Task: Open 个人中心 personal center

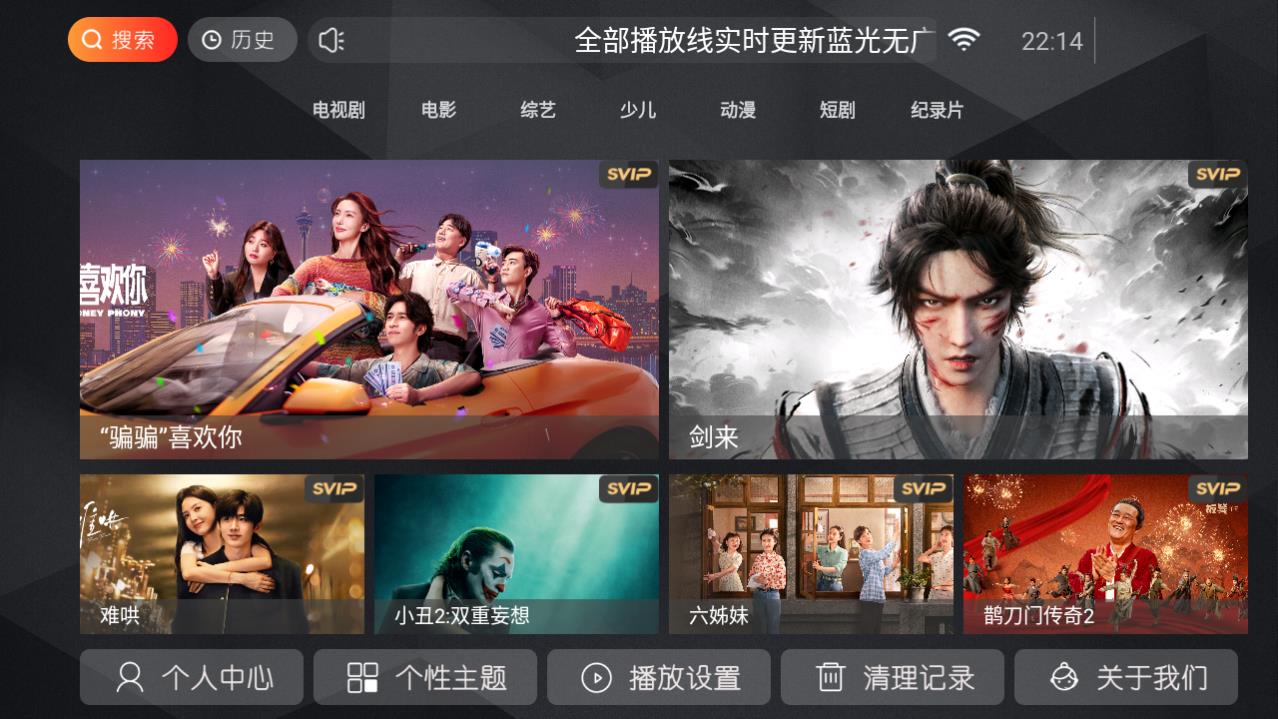Action: pyautogui.click(x=191, y=677)
